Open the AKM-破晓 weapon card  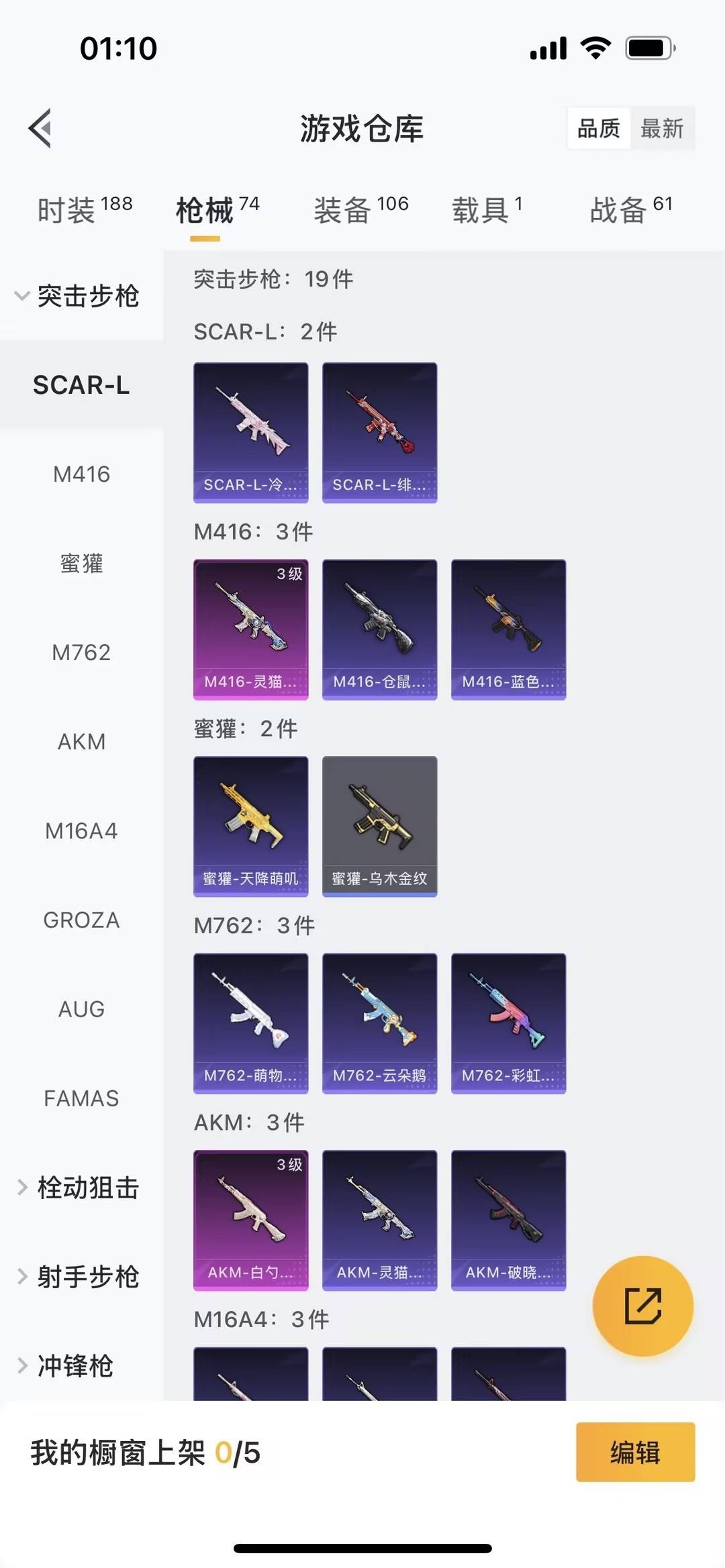508,1221
